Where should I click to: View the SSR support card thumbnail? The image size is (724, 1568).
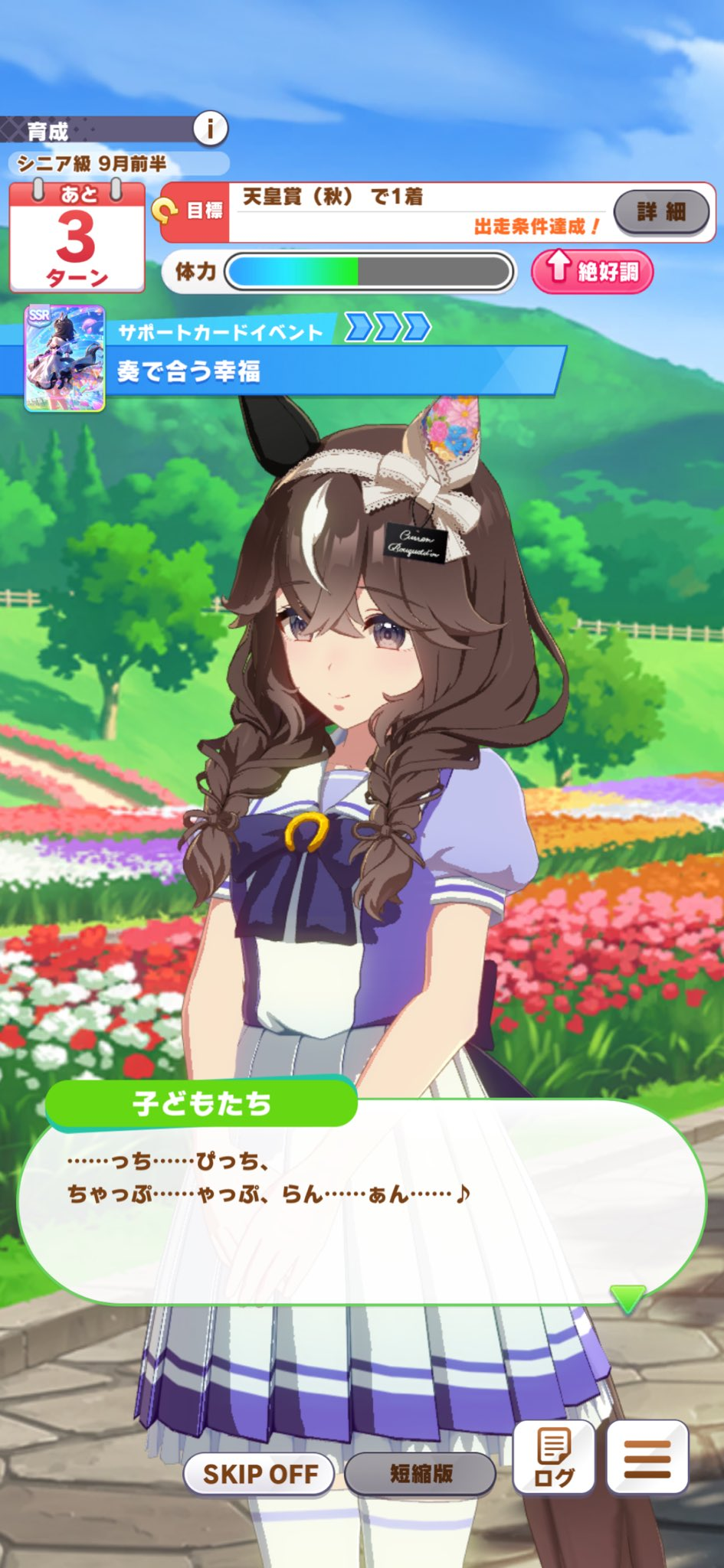click(x=65, y=358)
